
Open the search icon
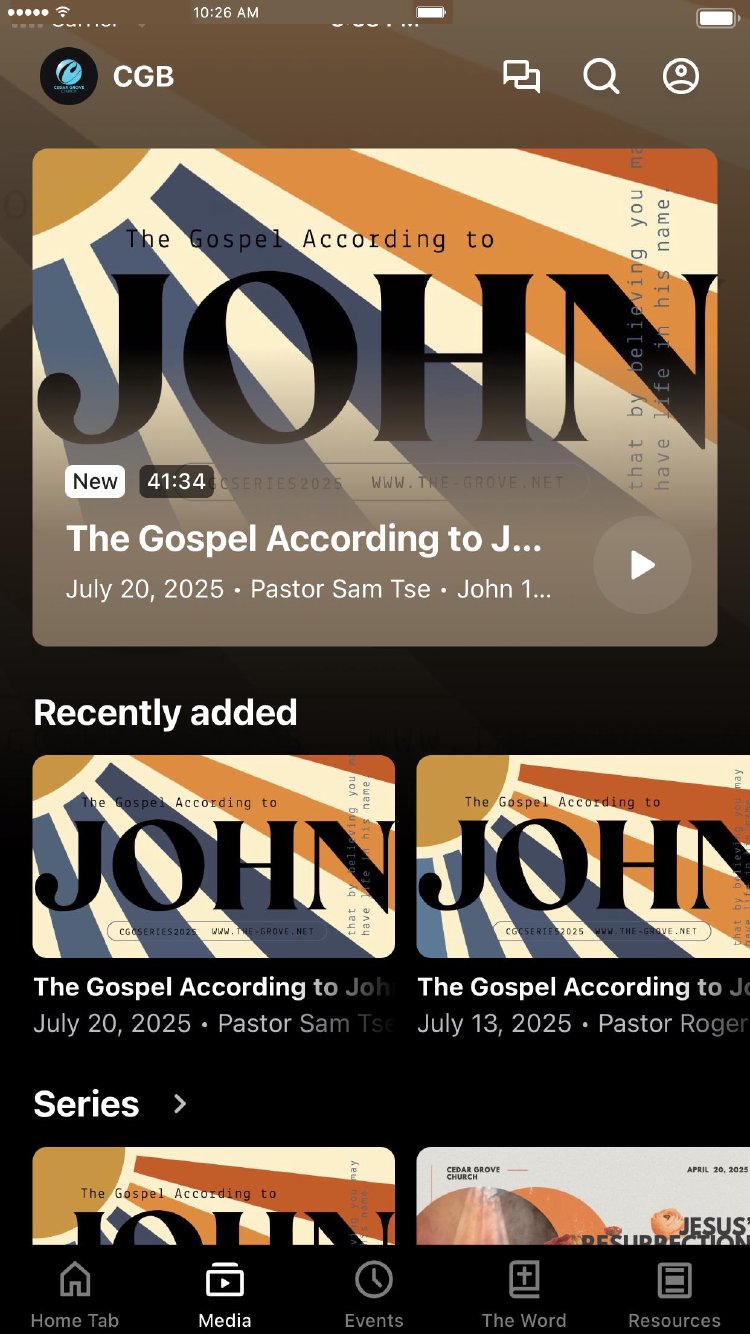coord(601,77)
